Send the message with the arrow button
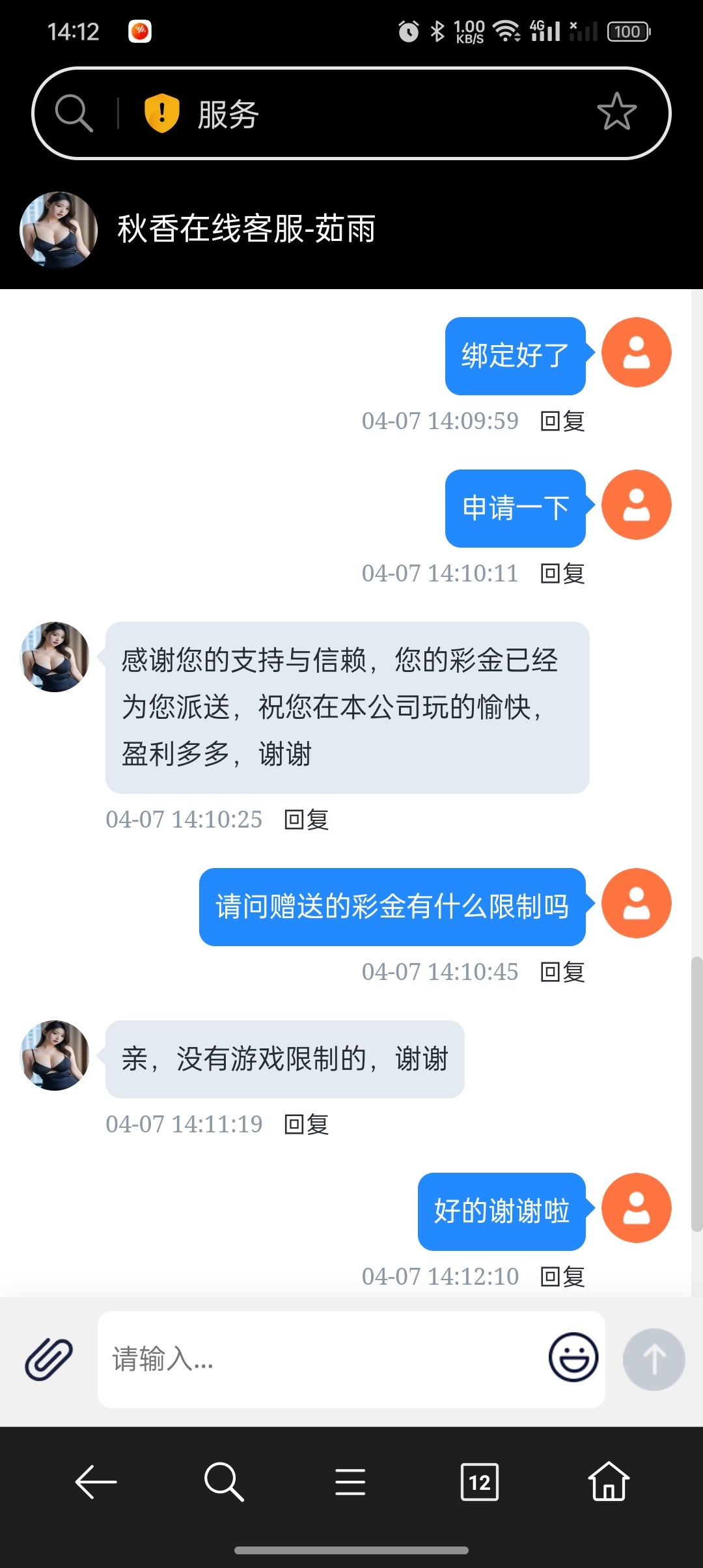The width and height of the screenshot is (703, 1568). coord(654,1359)
